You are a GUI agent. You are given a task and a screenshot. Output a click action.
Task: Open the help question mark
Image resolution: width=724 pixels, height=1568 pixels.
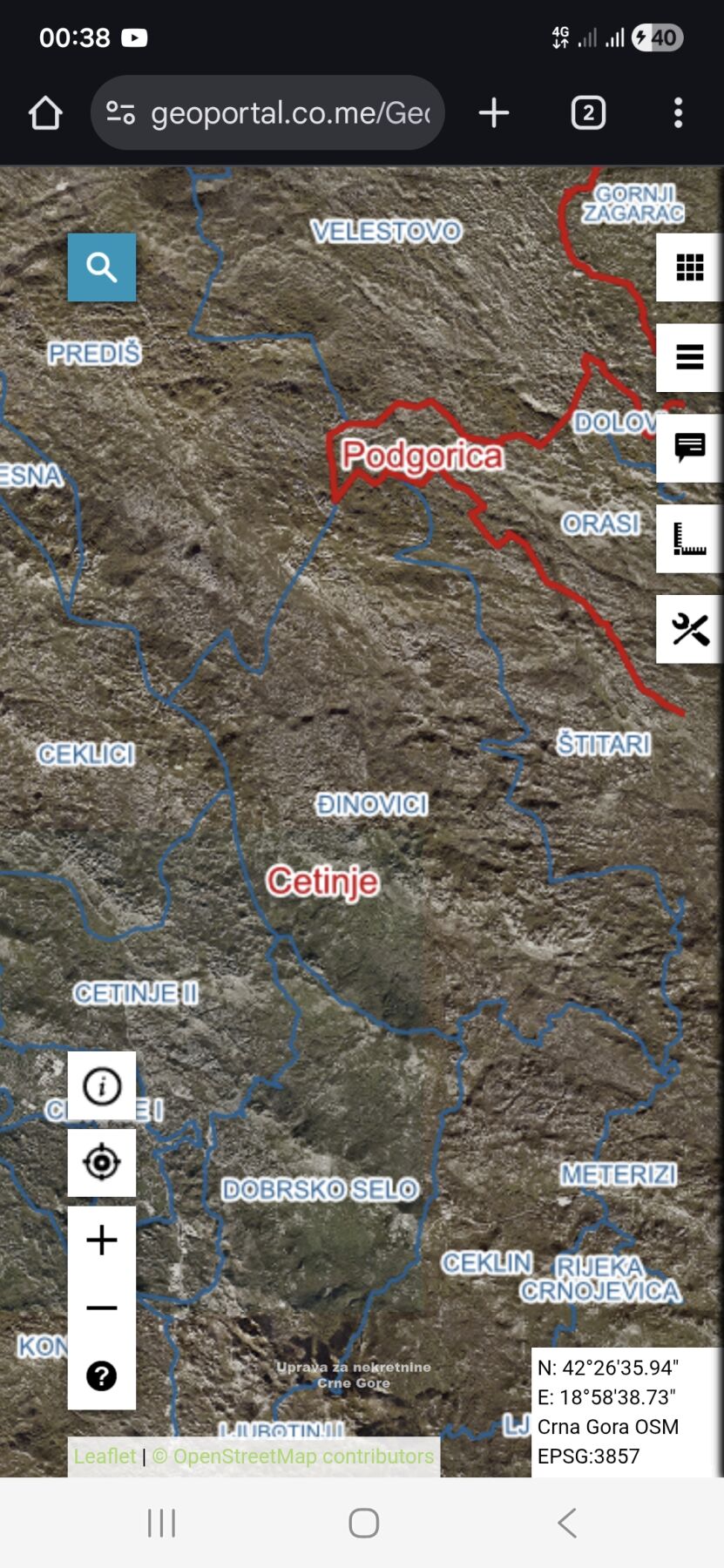(x=102, y=1375)
